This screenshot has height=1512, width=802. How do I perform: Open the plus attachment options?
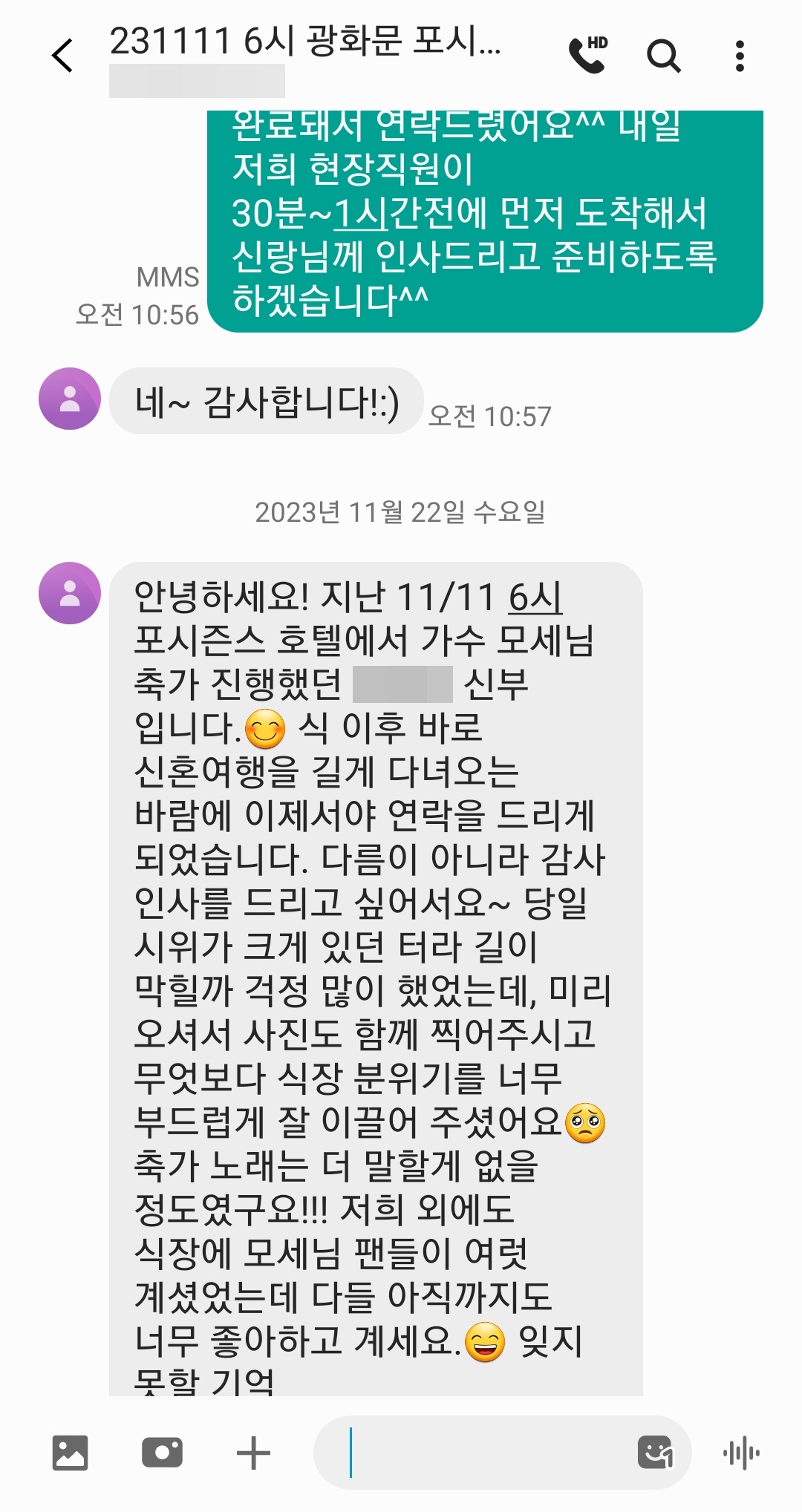point(253,1453)
